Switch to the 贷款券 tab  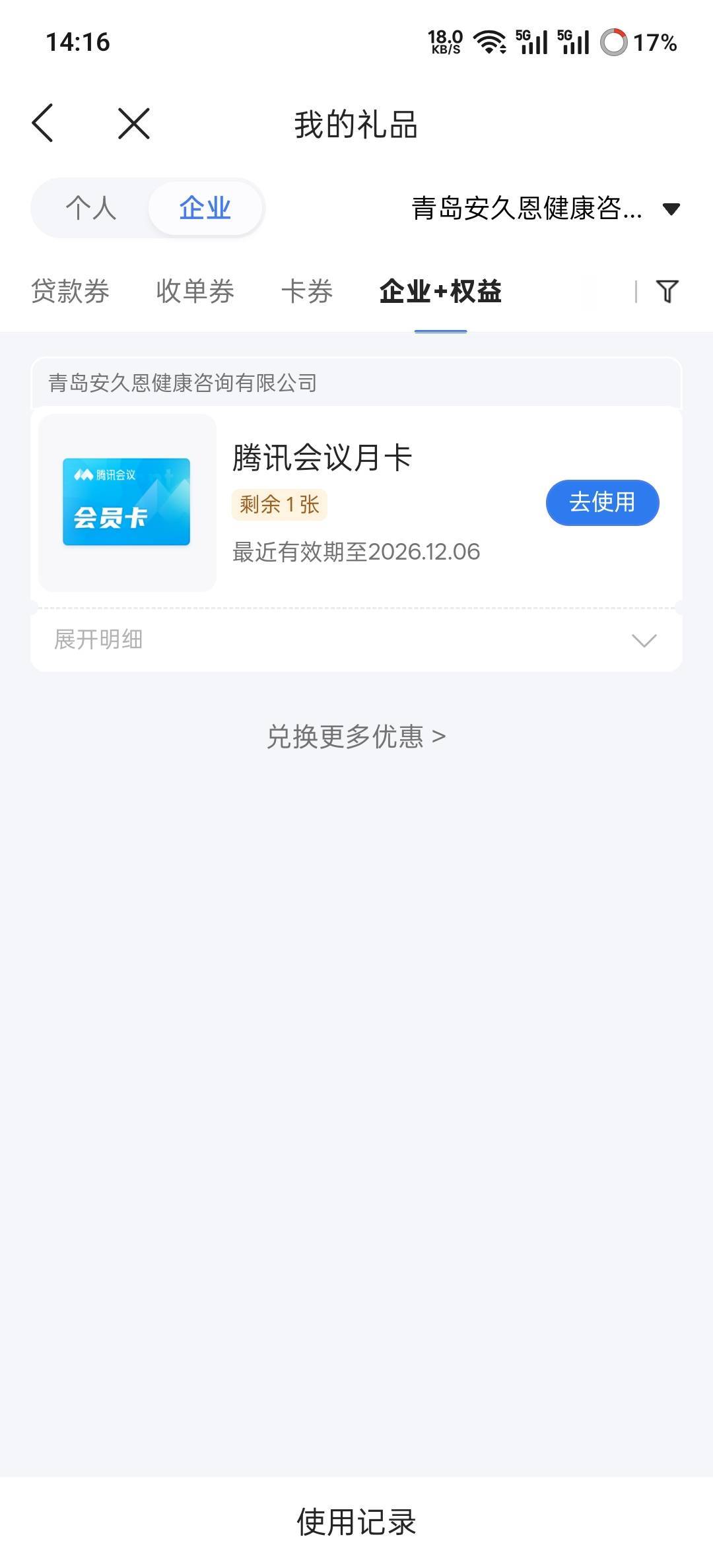tap(71, 291)
